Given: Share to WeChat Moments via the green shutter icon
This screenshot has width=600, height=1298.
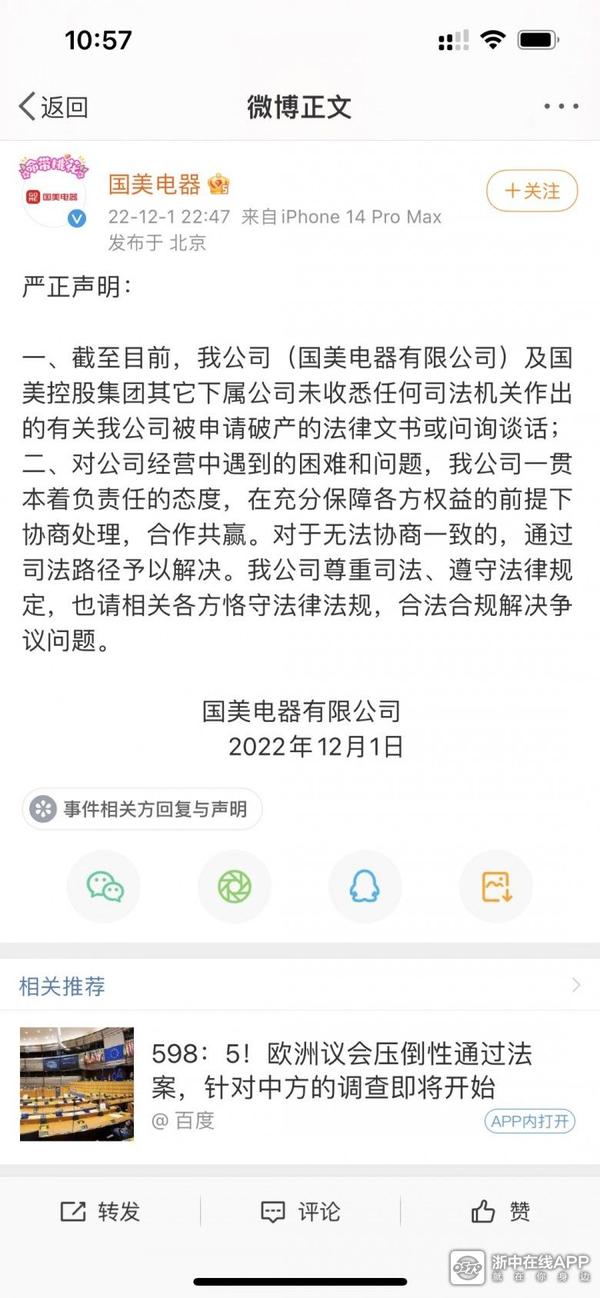Looking at the screenshot, I should (234, 886).
